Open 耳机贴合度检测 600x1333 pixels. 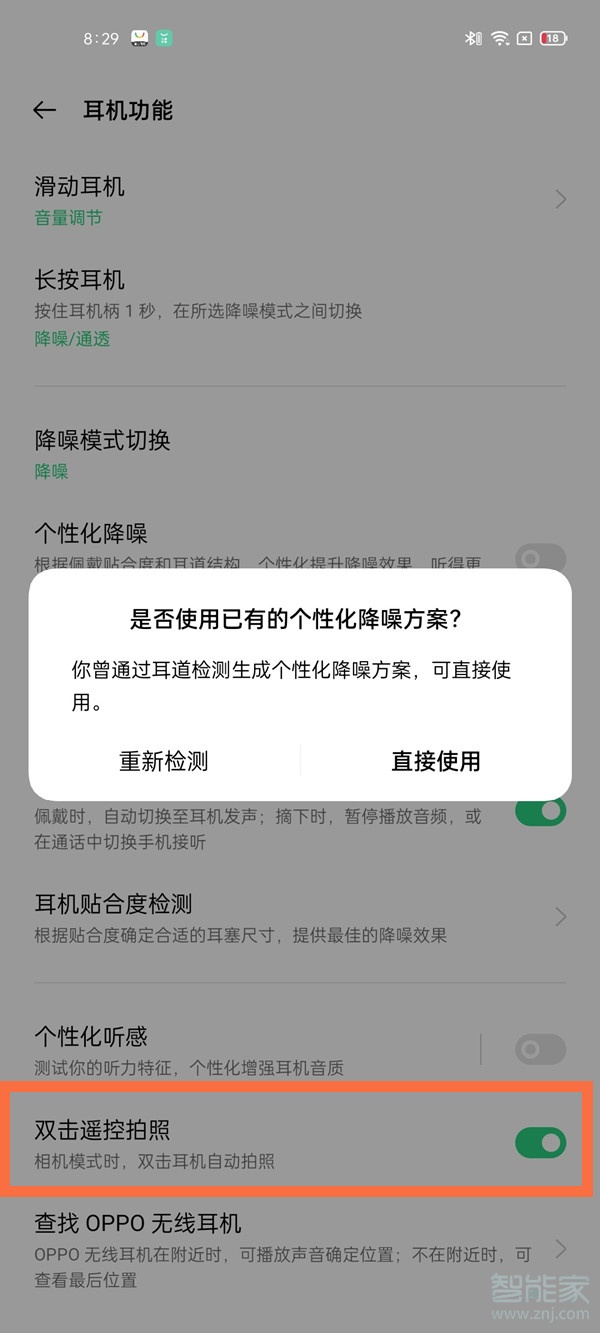pyautogui.click(x=300, y=917)
